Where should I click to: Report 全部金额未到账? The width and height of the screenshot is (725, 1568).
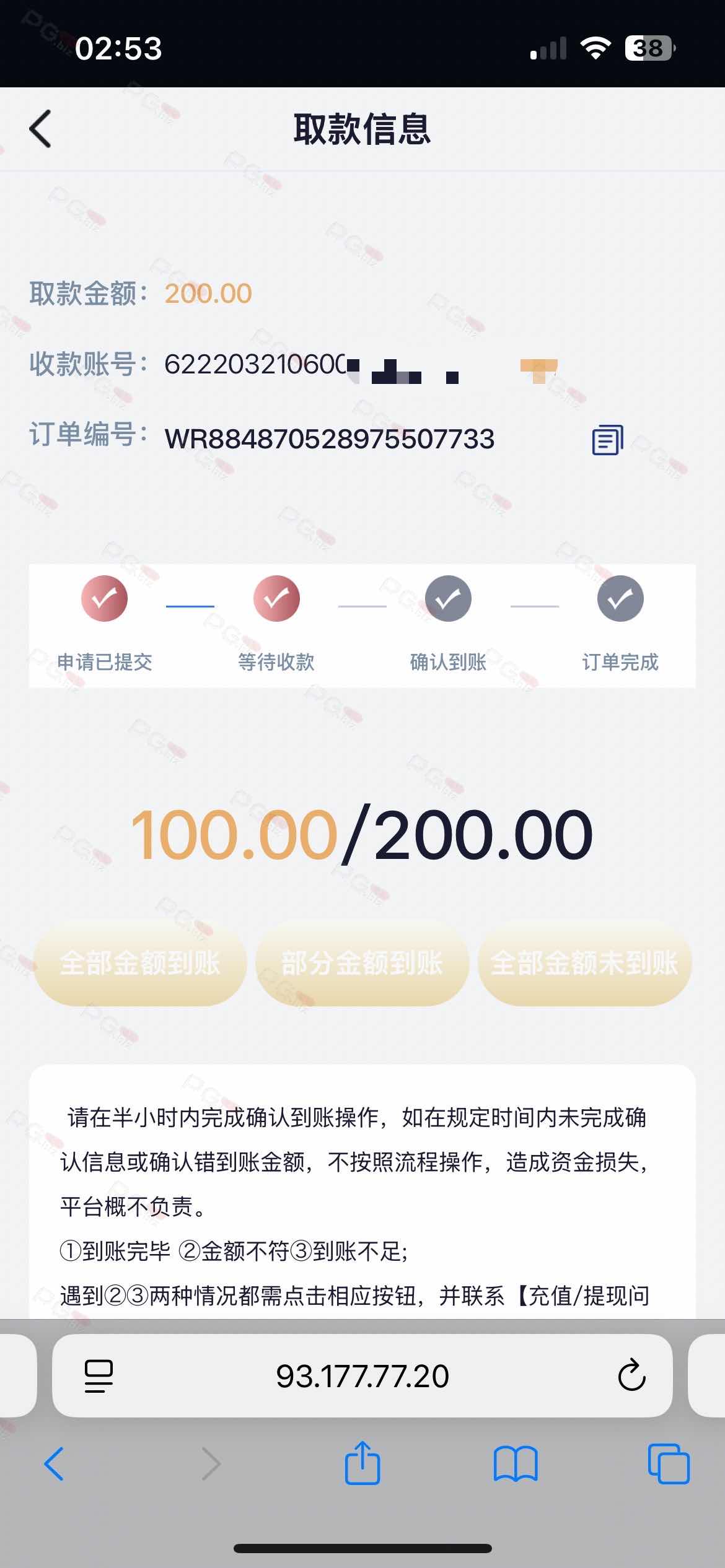pyautogui.click(x=584, y=963)
